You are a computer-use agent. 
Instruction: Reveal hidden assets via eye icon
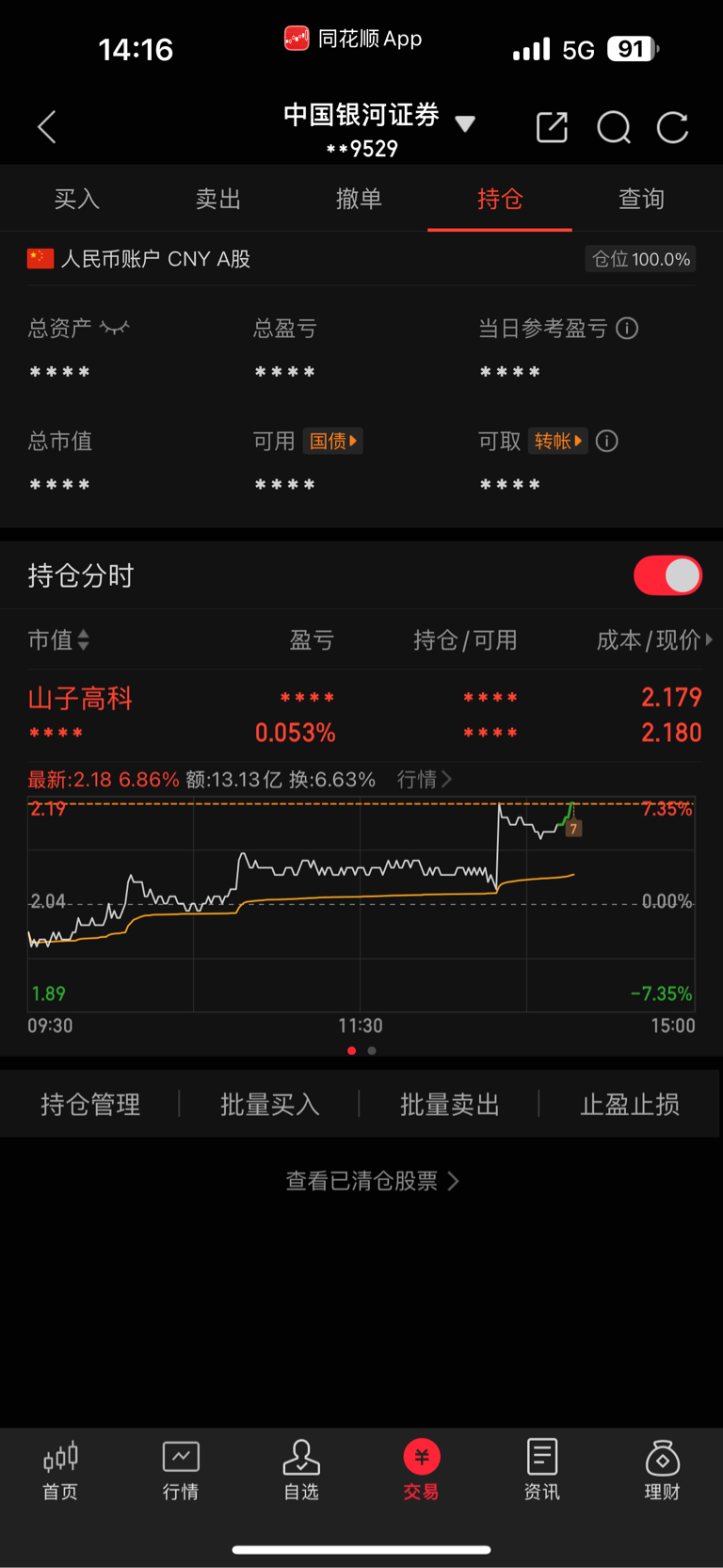(115, 328)
